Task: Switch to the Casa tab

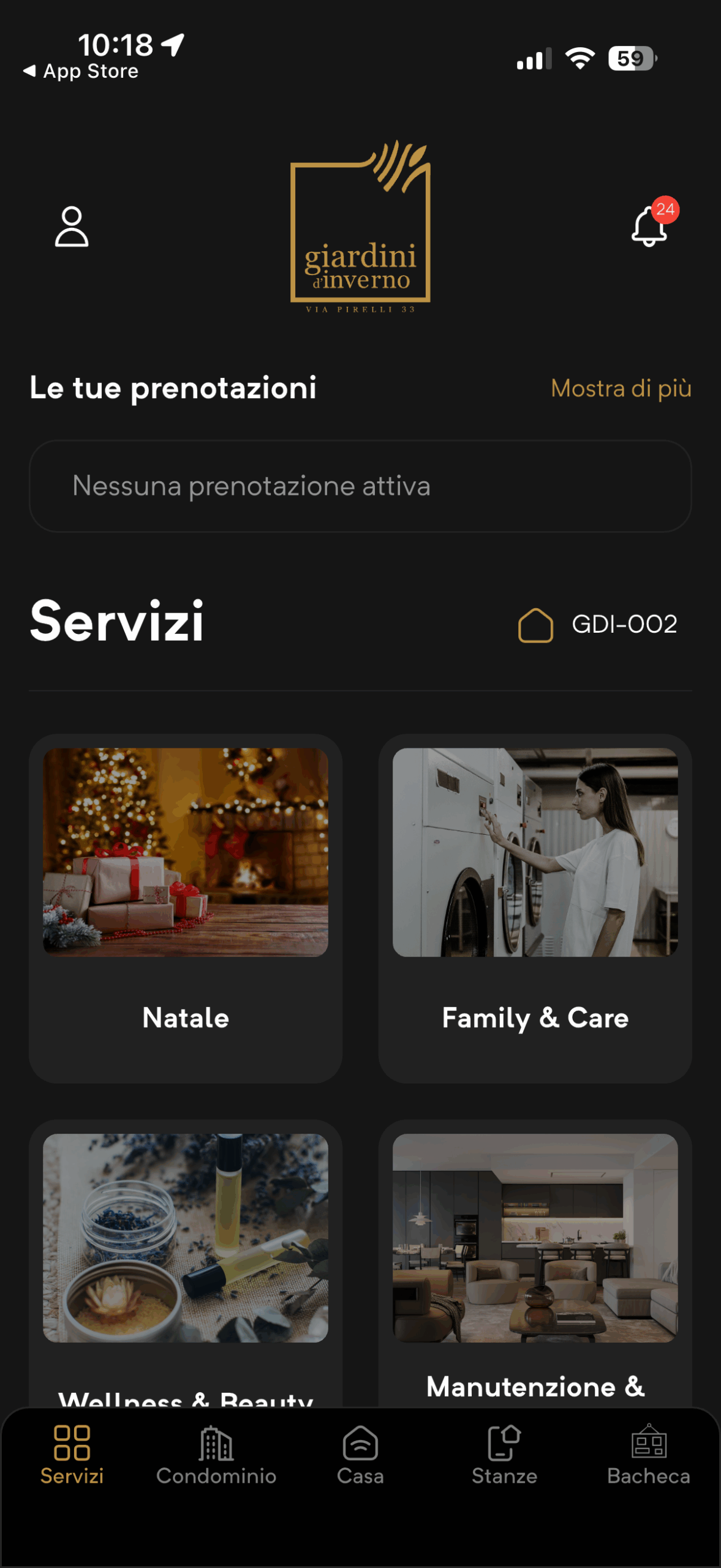Action: 360,1455
